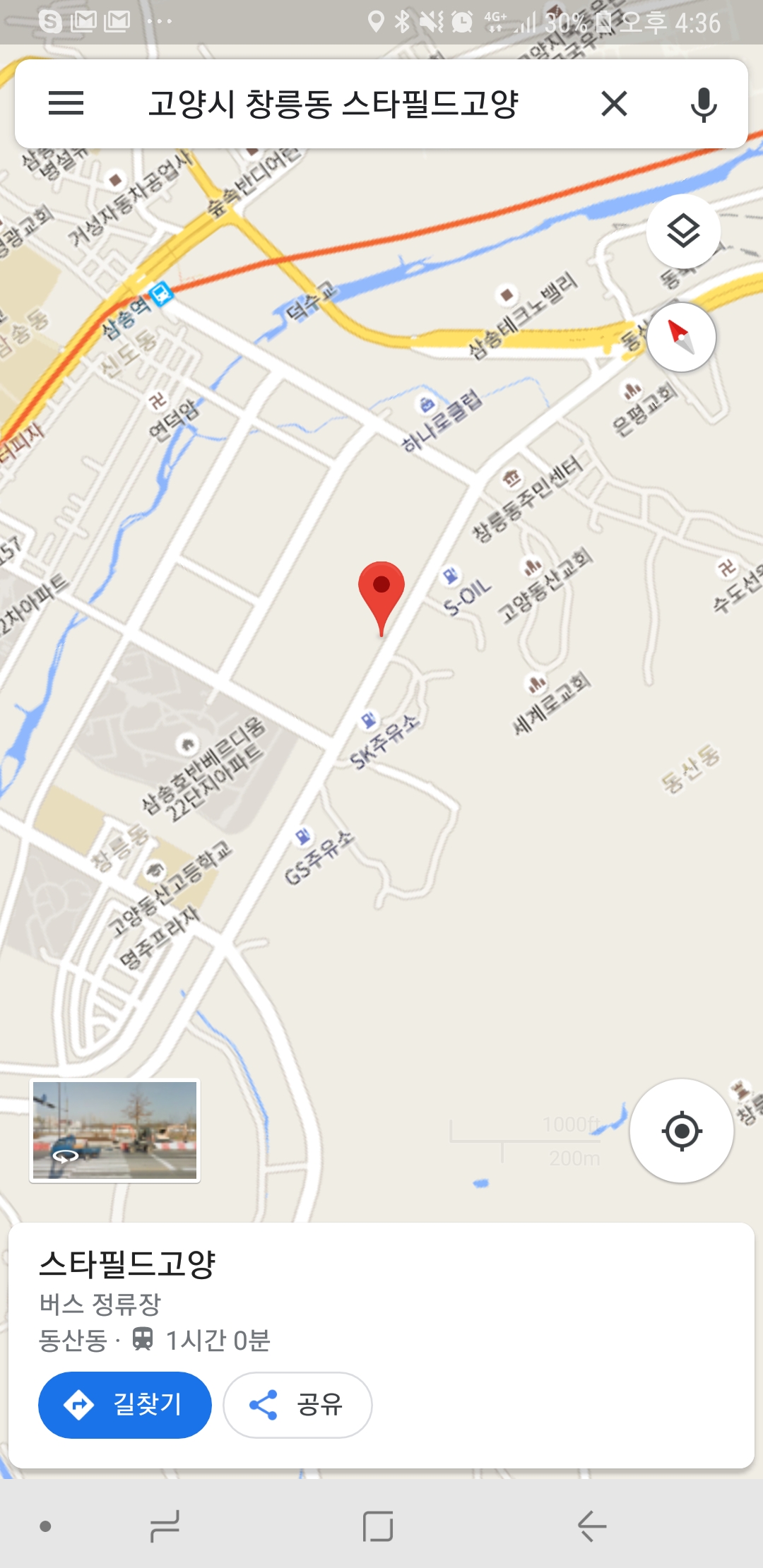Open the map layers selector
This screenshot has width=763, height=1568.
click(x=682, y=231)
